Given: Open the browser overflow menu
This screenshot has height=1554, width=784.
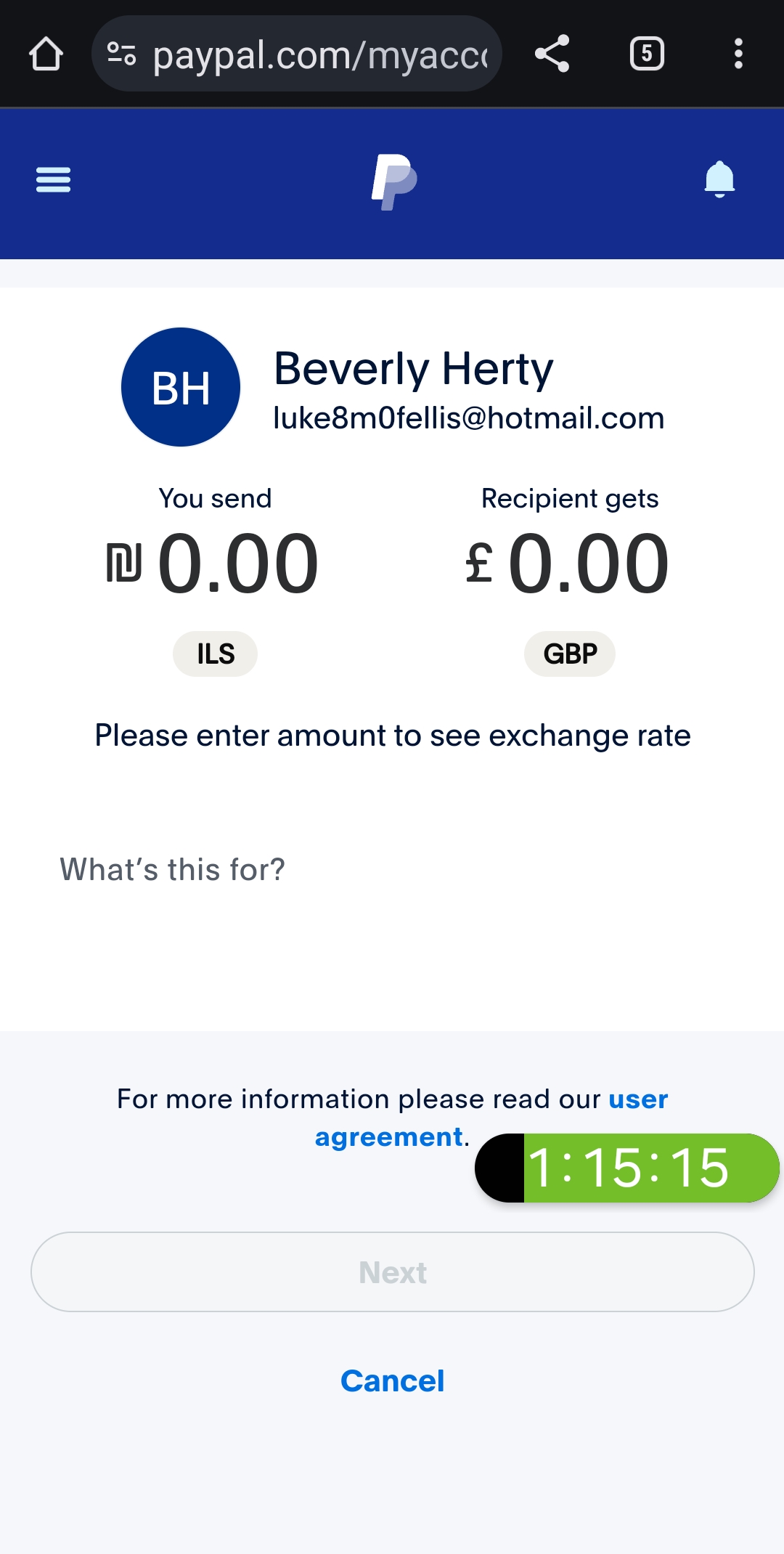Looking at the screenshot, I should (738, 54).
